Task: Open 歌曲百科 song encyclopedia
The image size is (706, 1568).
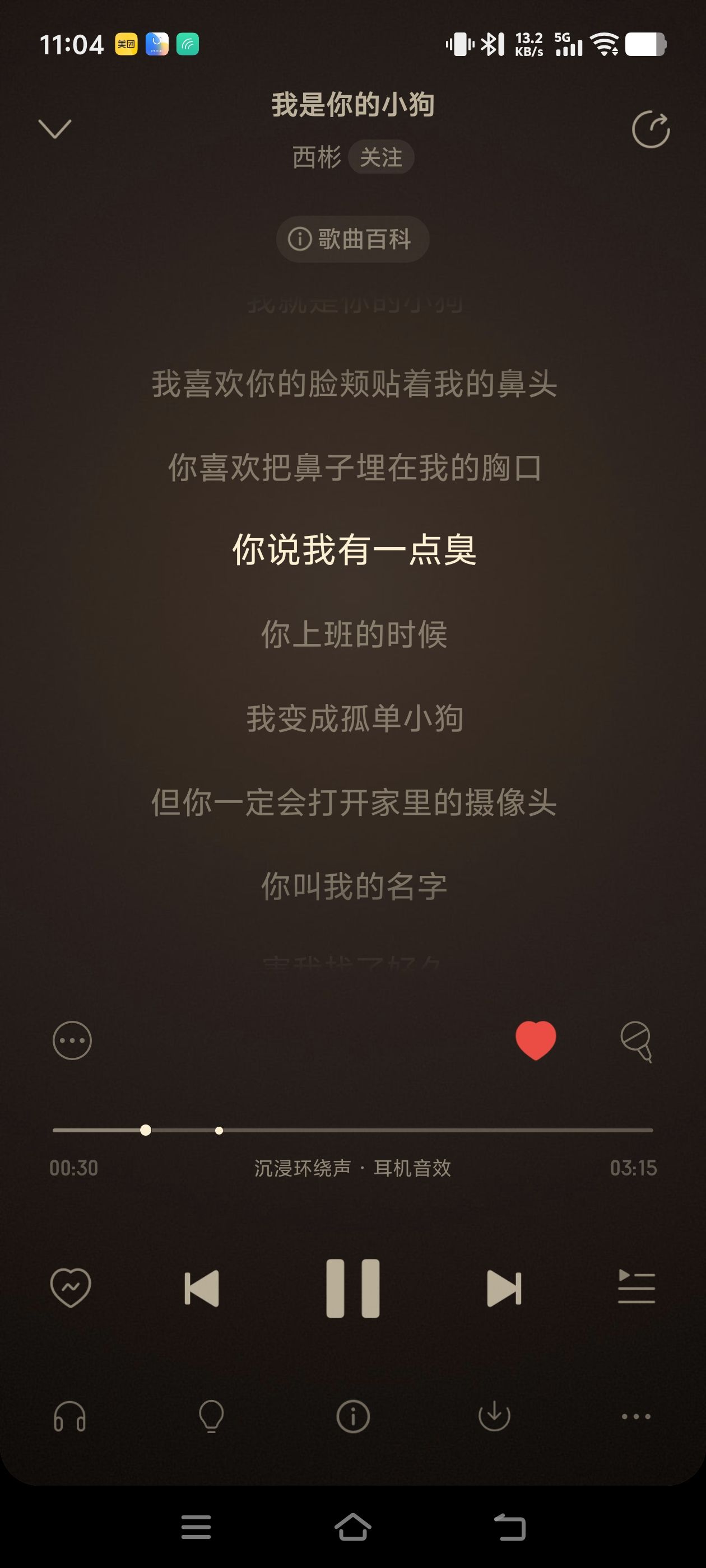Action: tap(352, 239)
